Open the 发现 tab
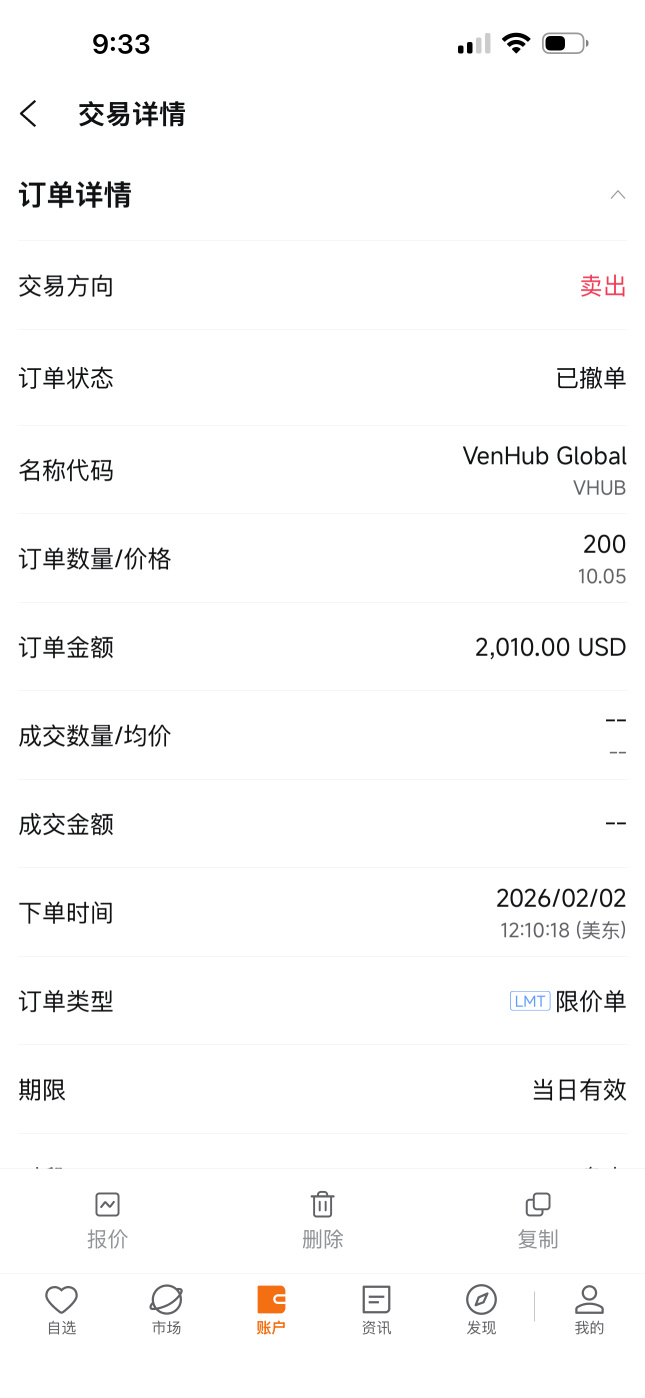 [x=481, y=1311]
